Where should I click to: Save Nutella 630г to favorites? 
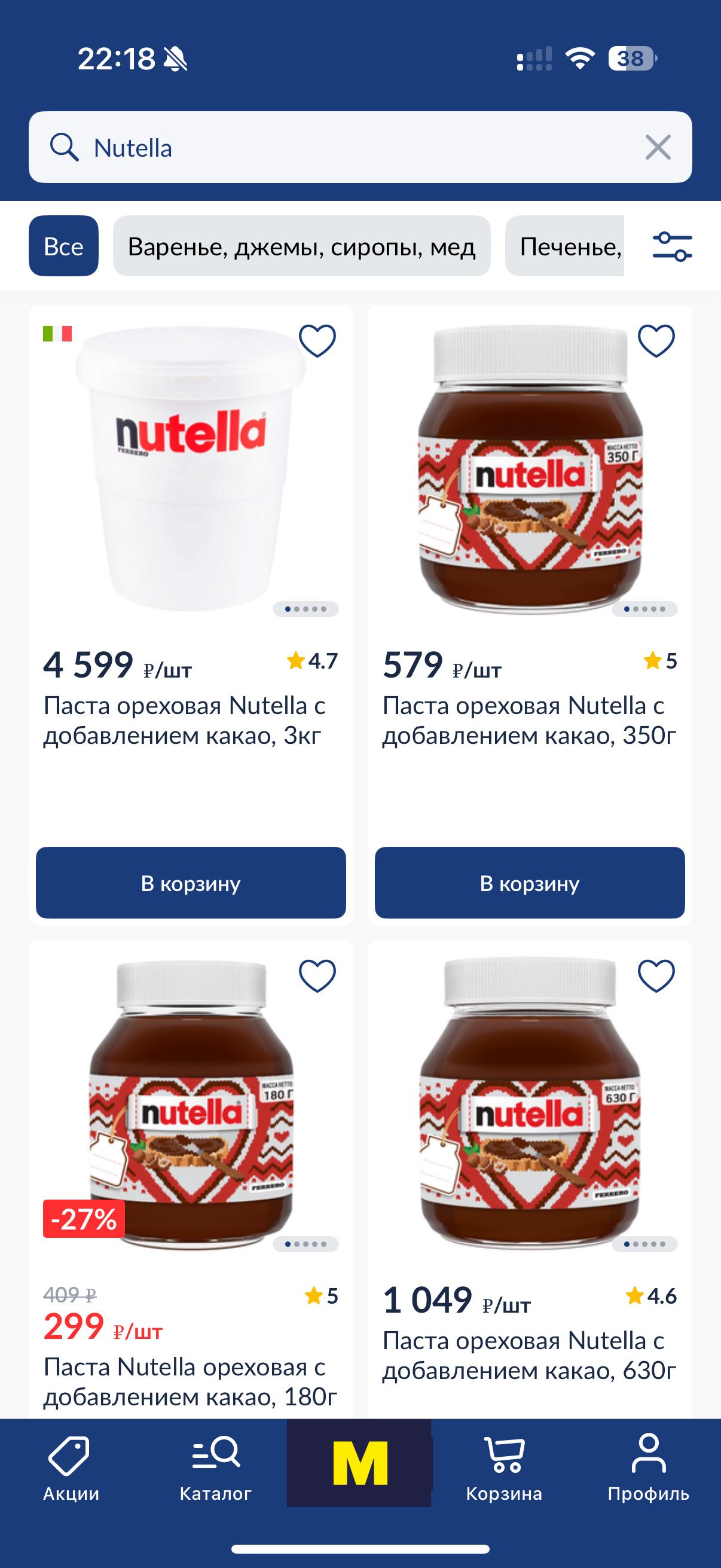pyautogui.click(x=656, y=976)
